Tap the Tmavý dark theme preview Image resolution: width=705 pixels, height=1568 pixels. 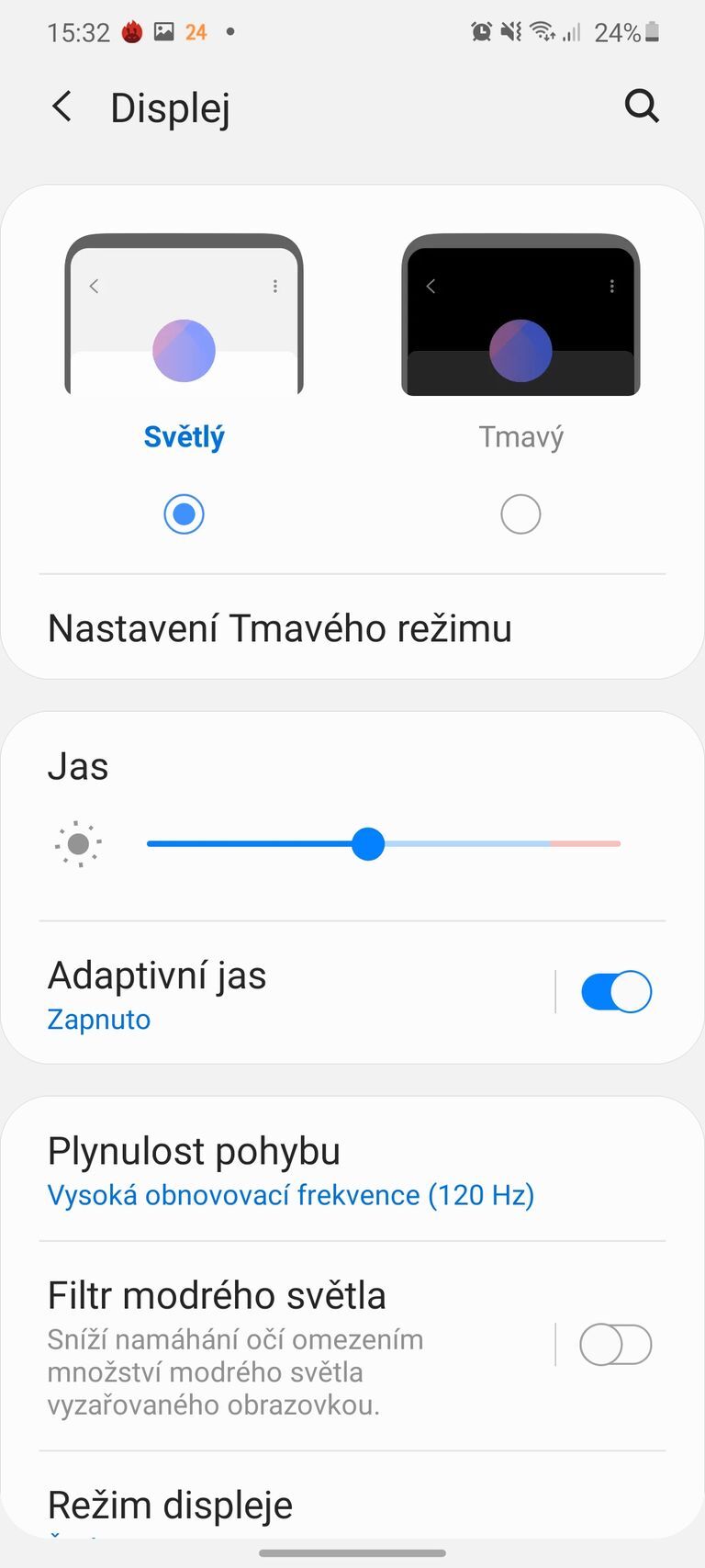(x=520, y=315)
